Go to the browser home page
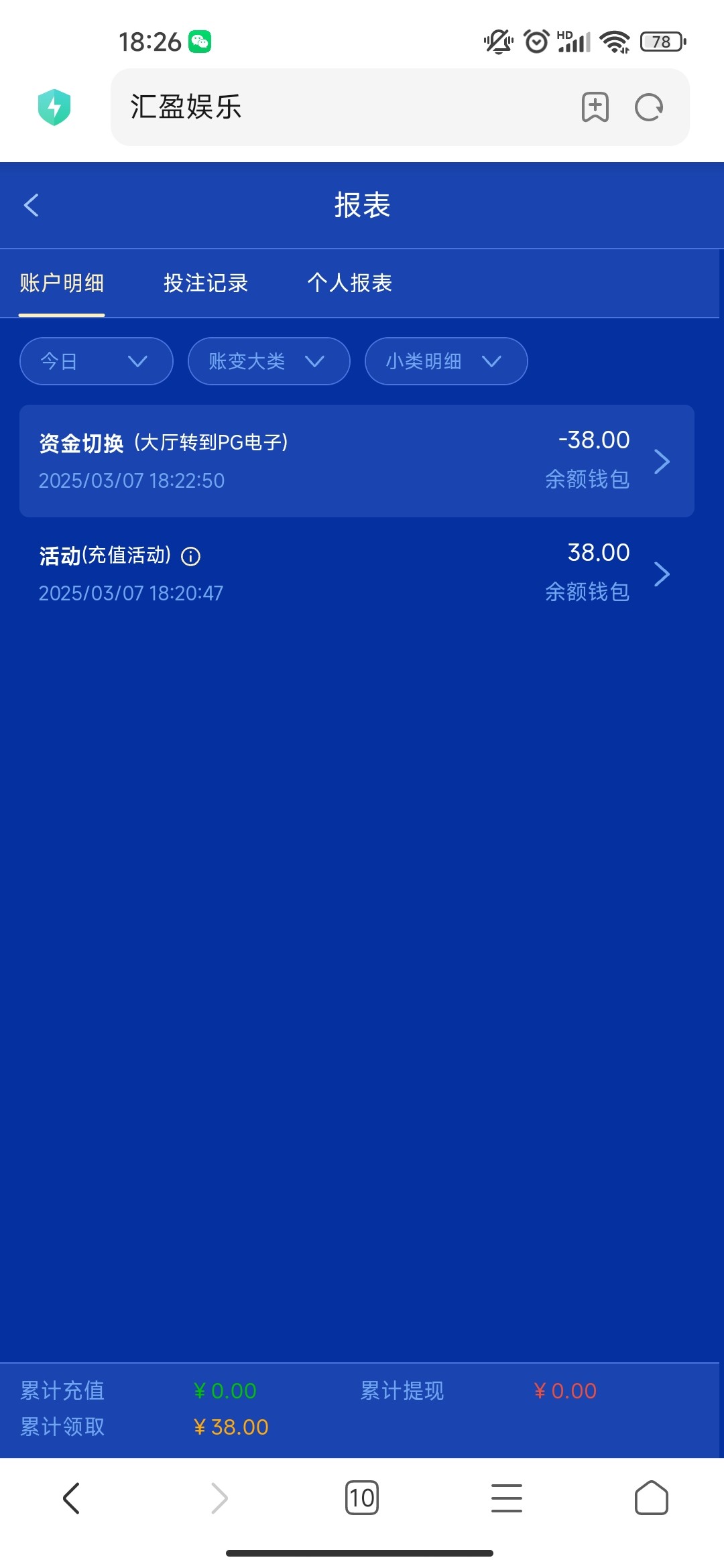Image resolution: width=724 pixels, height=1568 pixels. [652, 1498]
